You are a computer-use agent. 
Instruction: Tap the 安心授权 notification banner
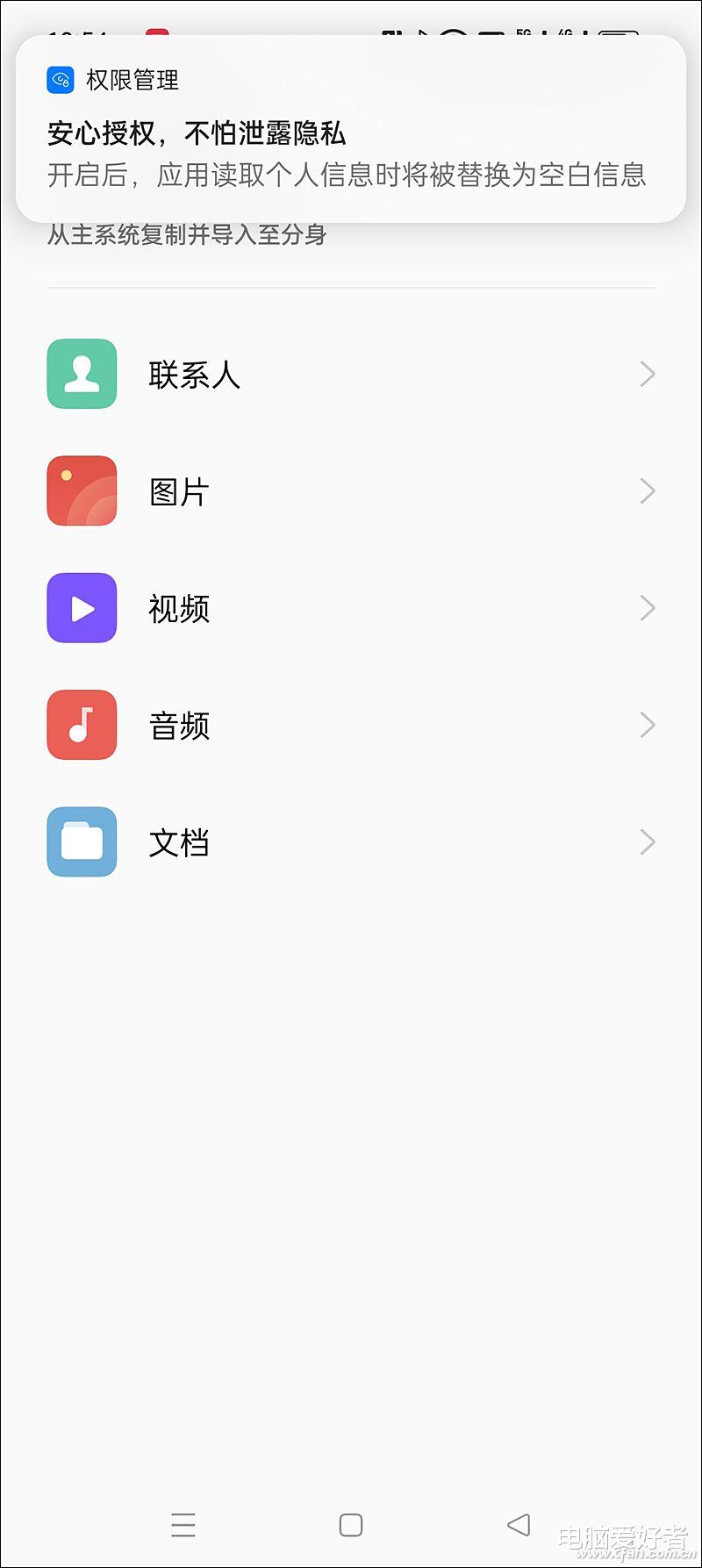pos(351,132)
